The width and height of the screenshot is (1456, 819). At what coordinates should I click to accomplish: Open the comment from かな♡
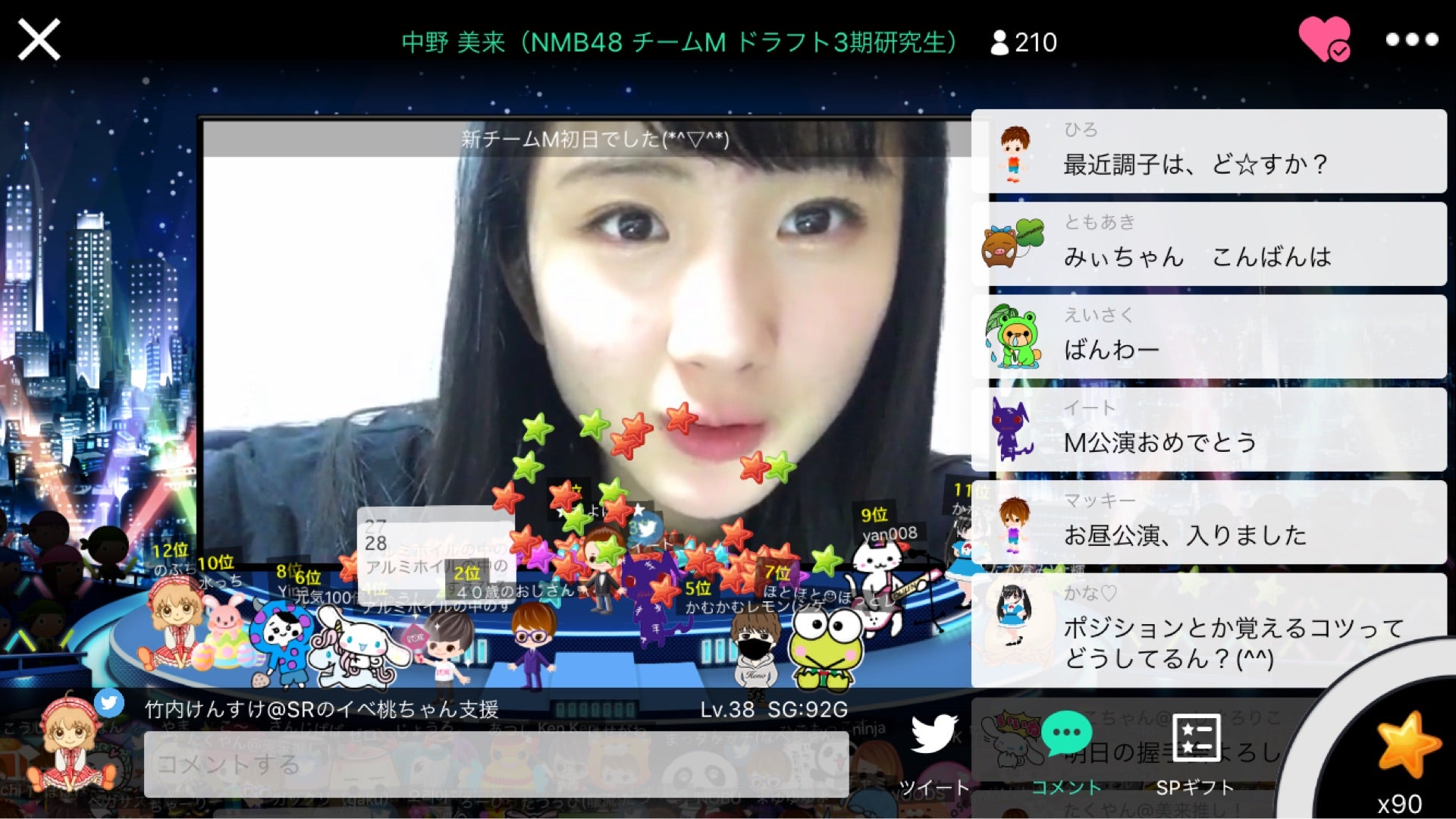tap(1209, 629)
